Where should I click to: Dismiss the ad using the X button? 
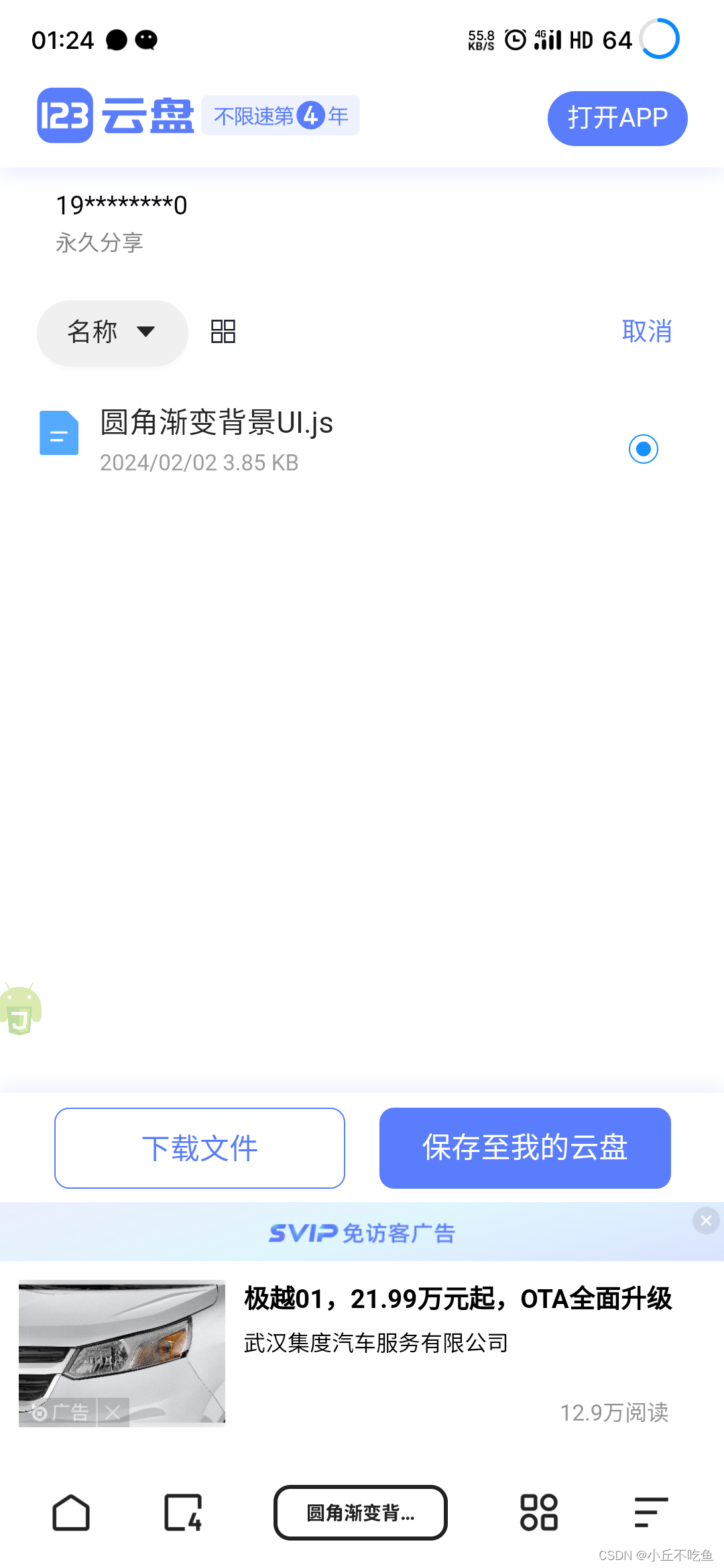[706, 1220]
